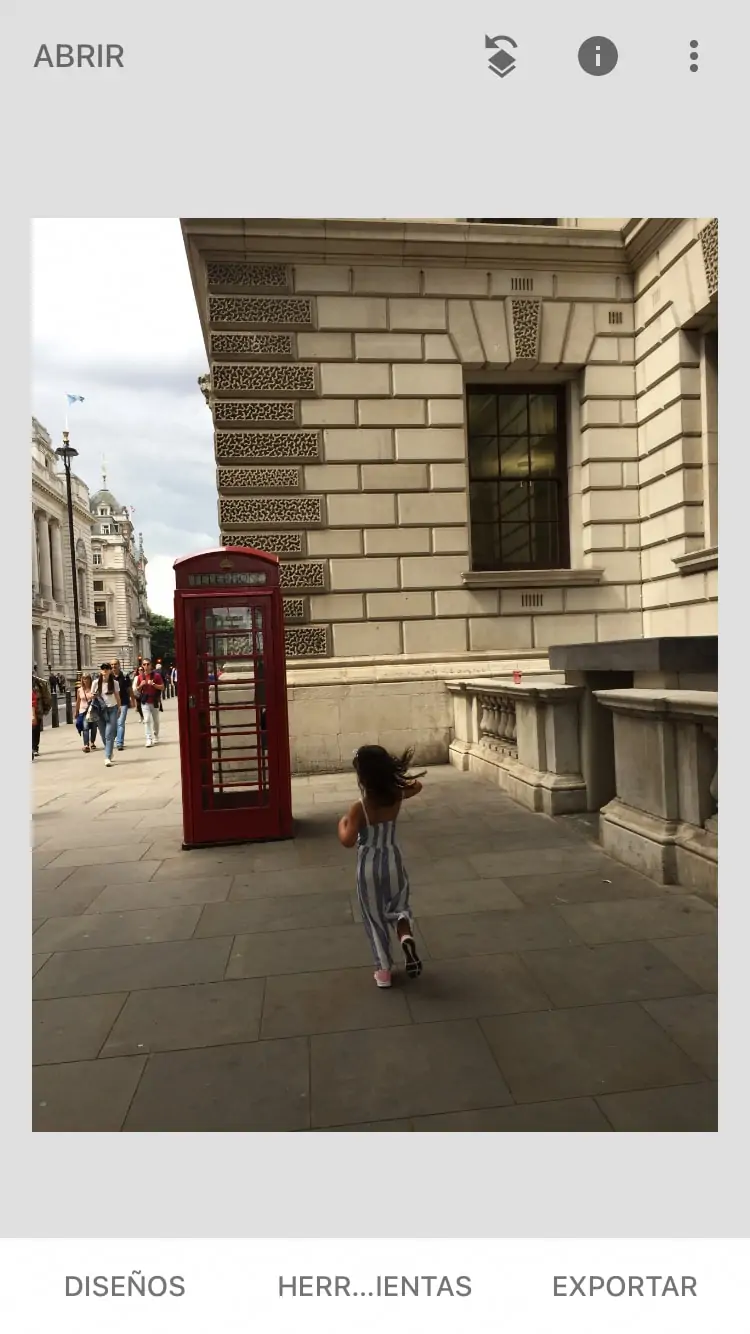Show image info details
This screenshot has height=1334, width=750.
click(597, 56)
